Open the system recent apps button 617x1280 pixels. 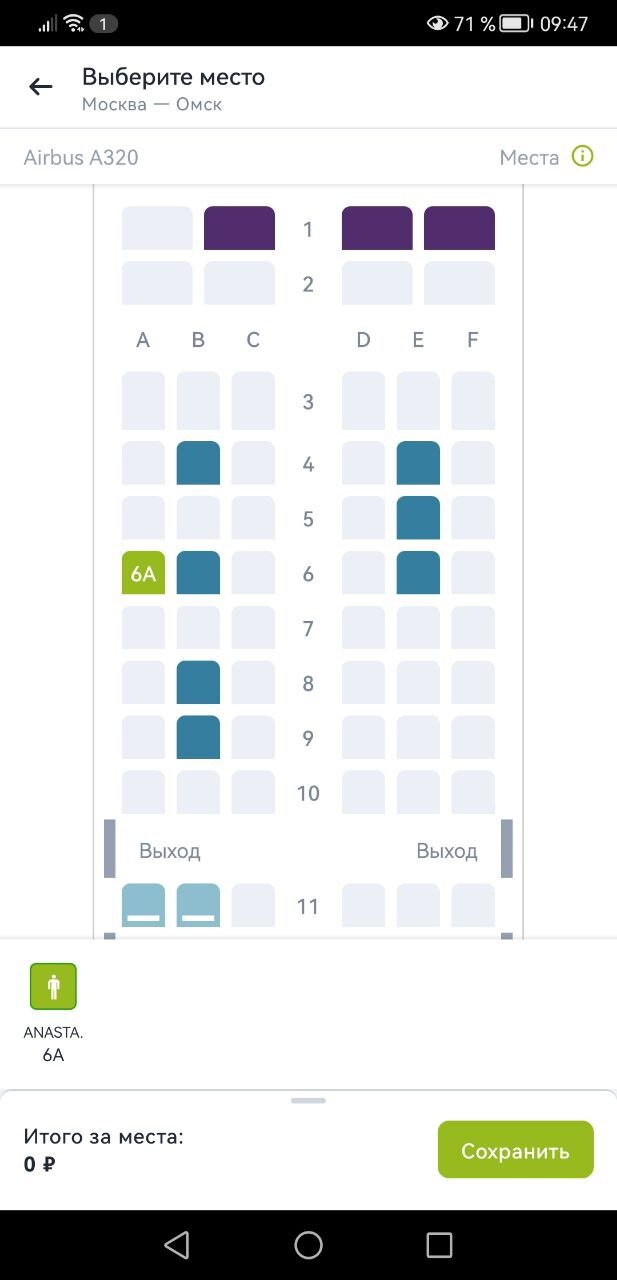tap(439, 1245)
